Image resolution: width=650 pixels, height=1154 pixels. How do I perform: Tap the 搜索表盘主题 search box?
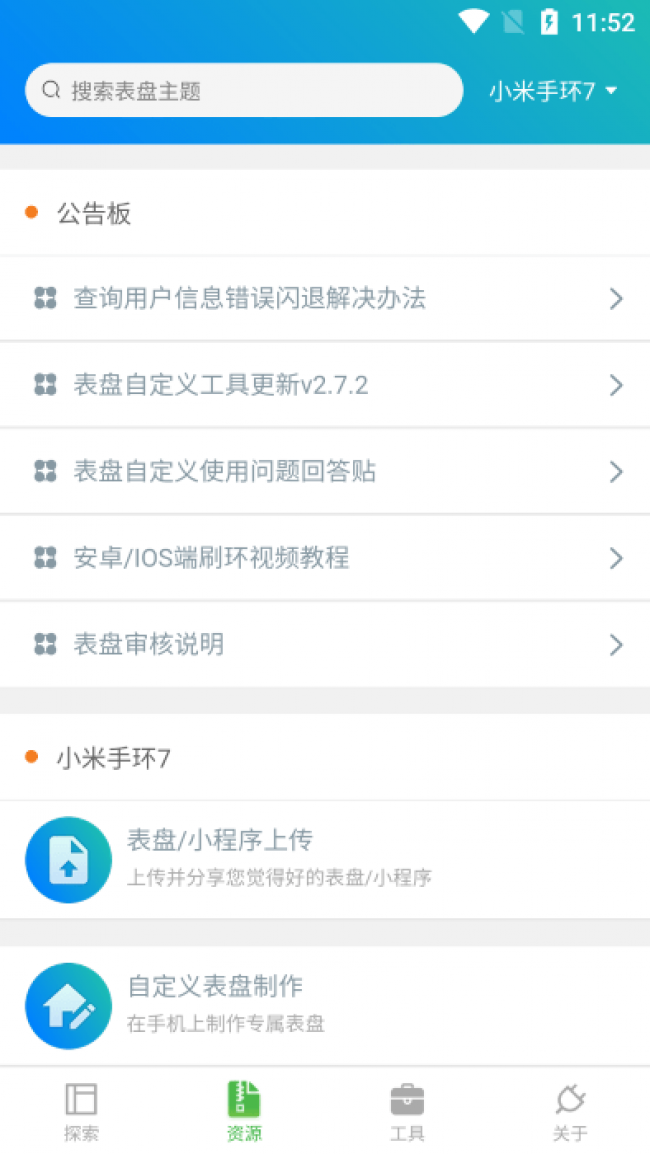(243, 91)
